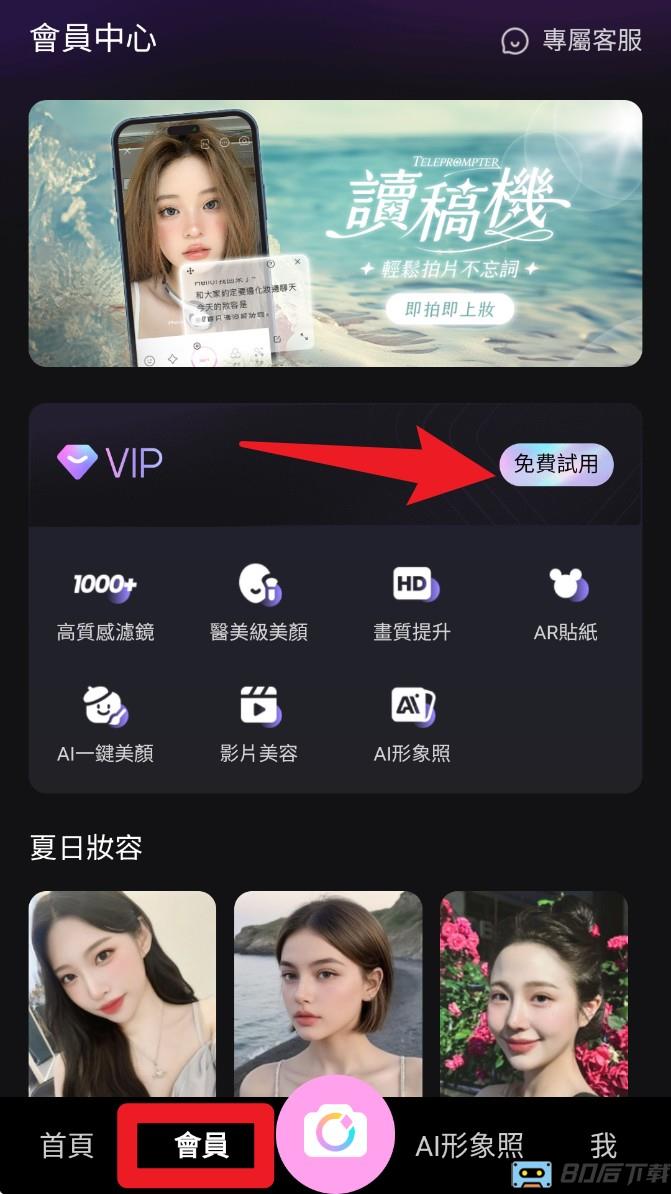Select the pink flowers makeup look
This screenshot has width=671, height=1194.
[534, 993]
